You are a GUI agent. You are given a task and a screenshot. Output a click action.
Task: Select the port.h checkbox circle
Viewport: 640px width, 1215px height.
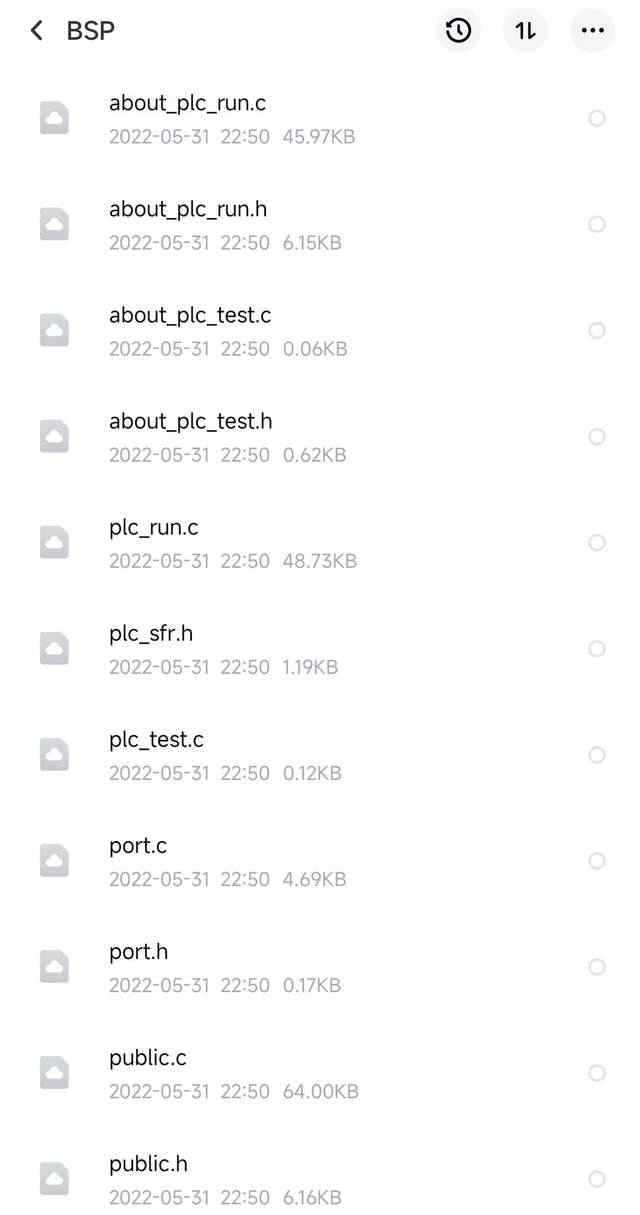coord(597,967)
